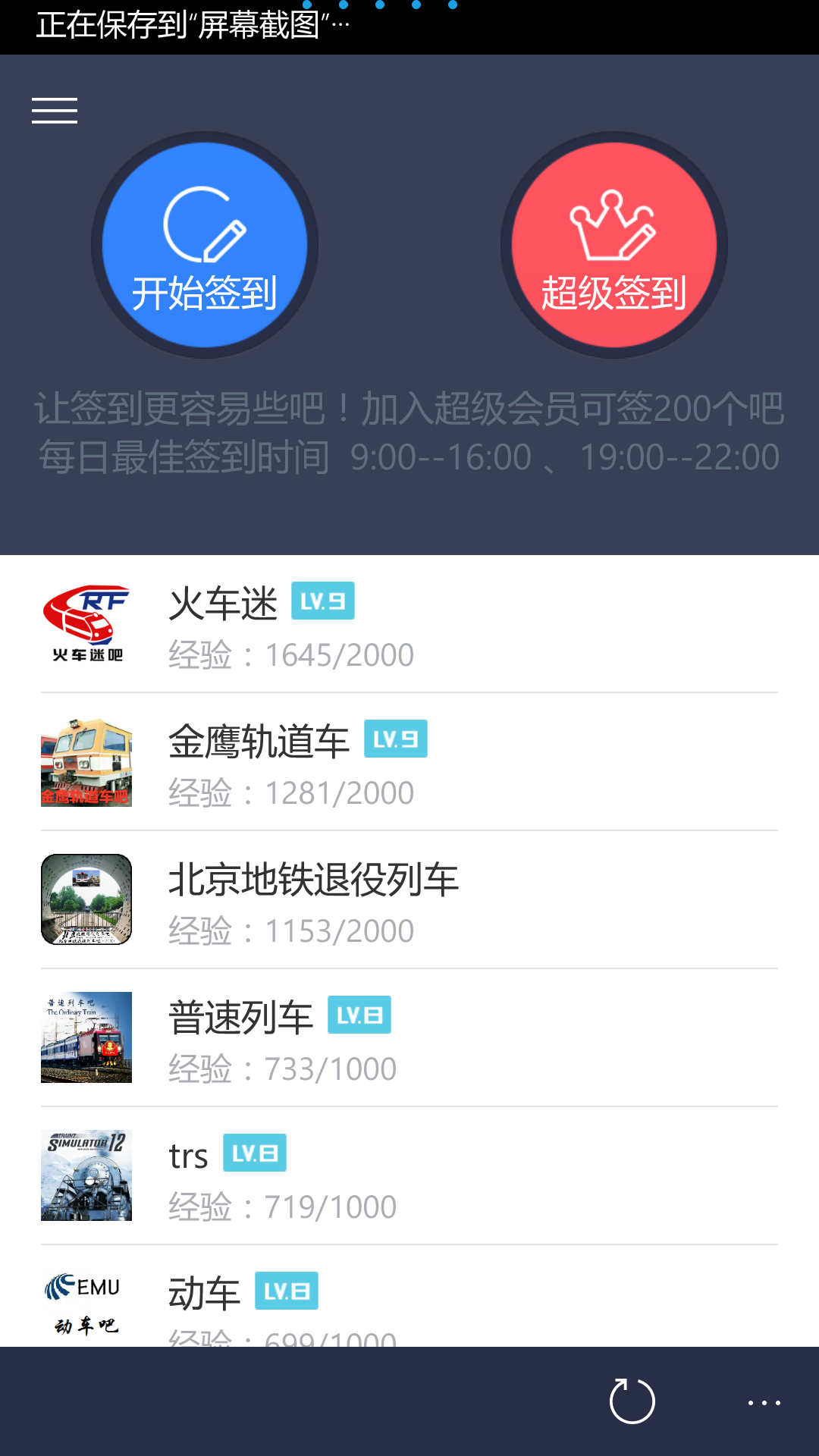
Task: Open the 金鹰轨道车 forum row
Action: (409, 763)
